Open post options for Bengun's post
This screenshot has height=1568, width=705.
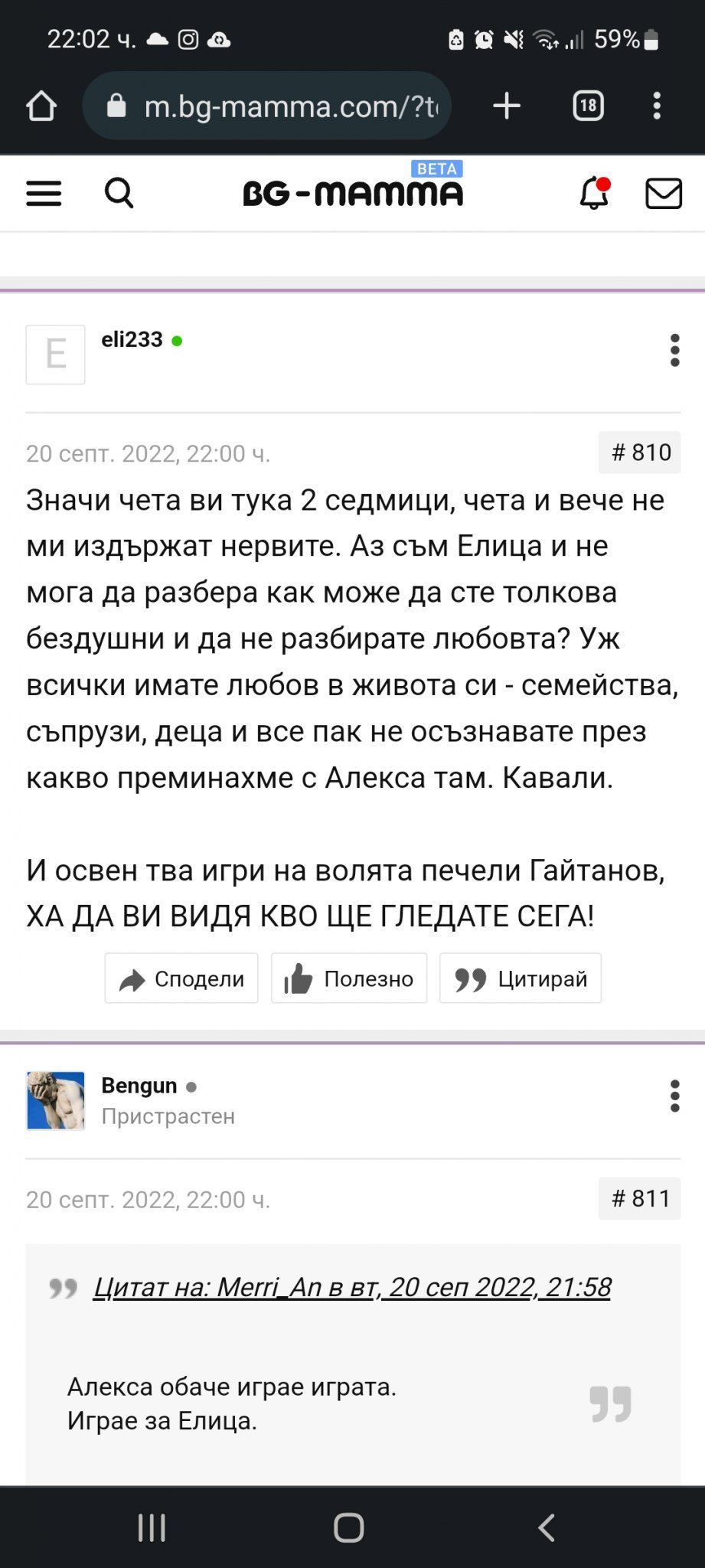click(x=674, y=1096)
